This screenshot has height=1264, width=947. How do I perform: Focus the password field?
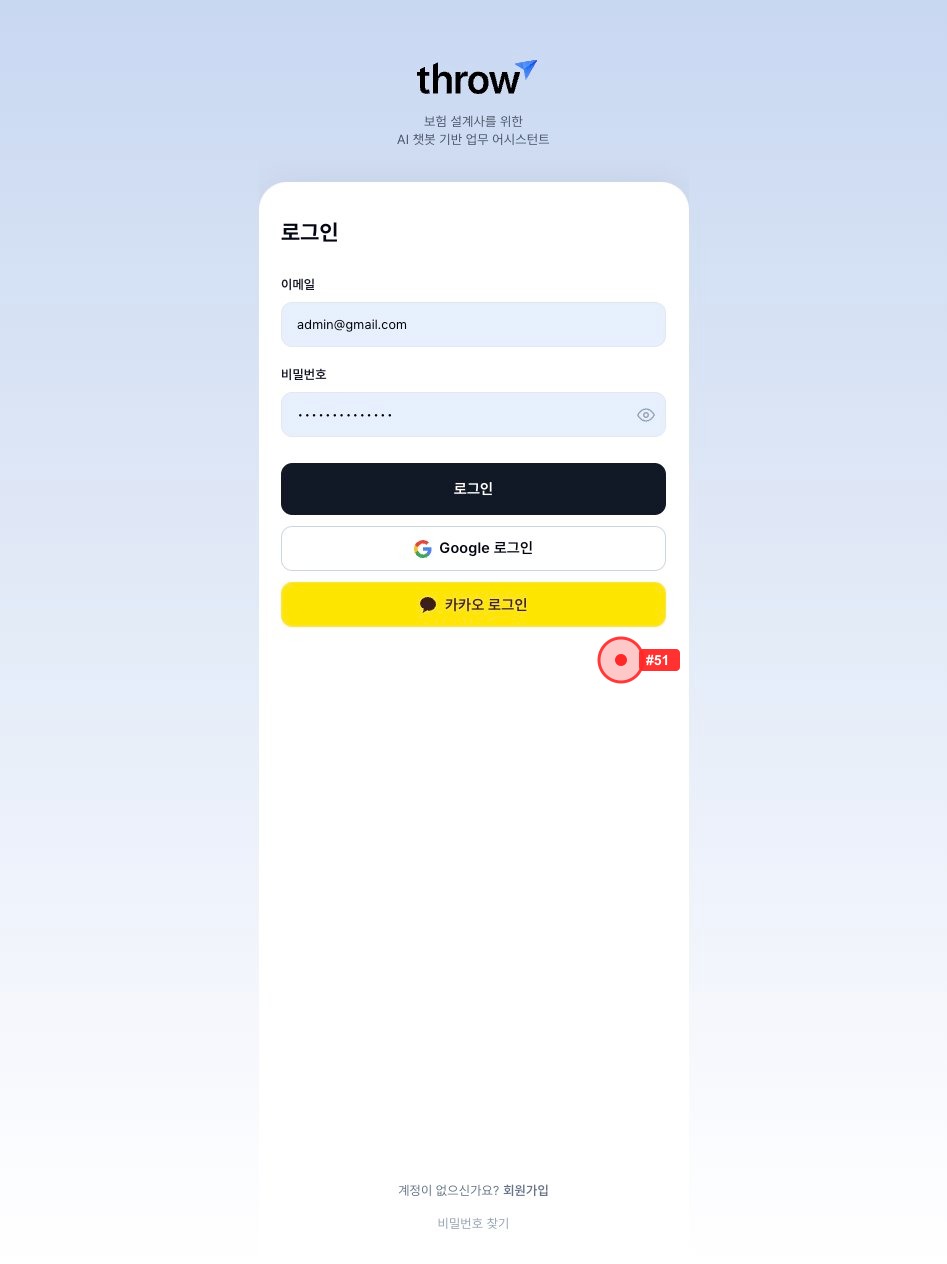[x=455, y=415]
